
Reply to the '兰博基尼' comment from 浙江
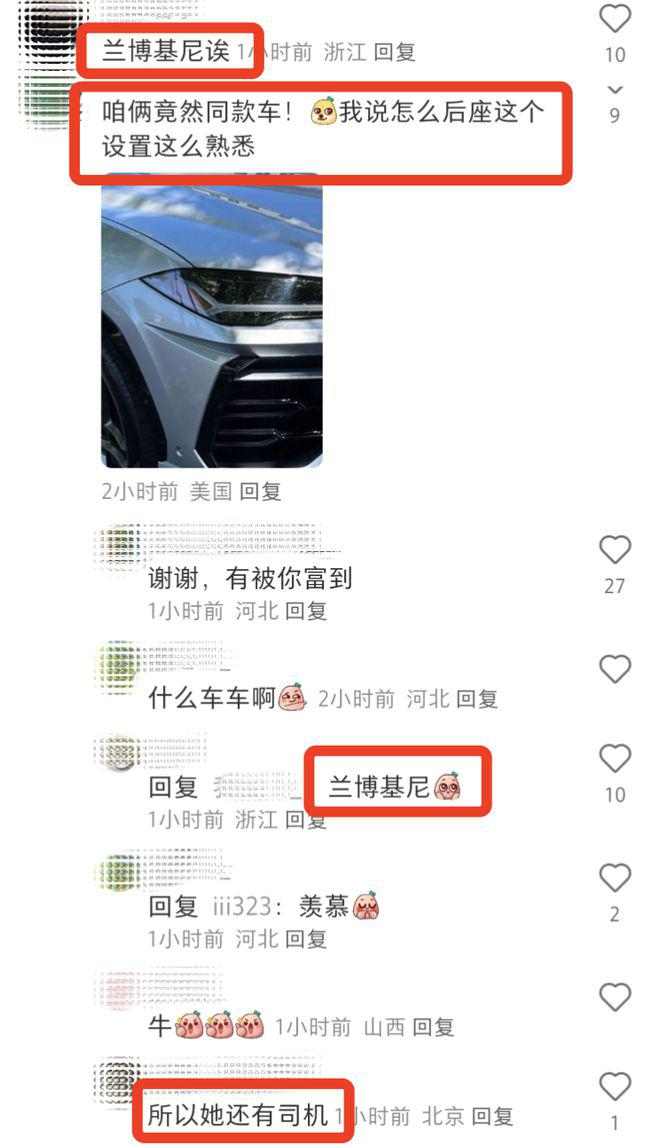306,820
